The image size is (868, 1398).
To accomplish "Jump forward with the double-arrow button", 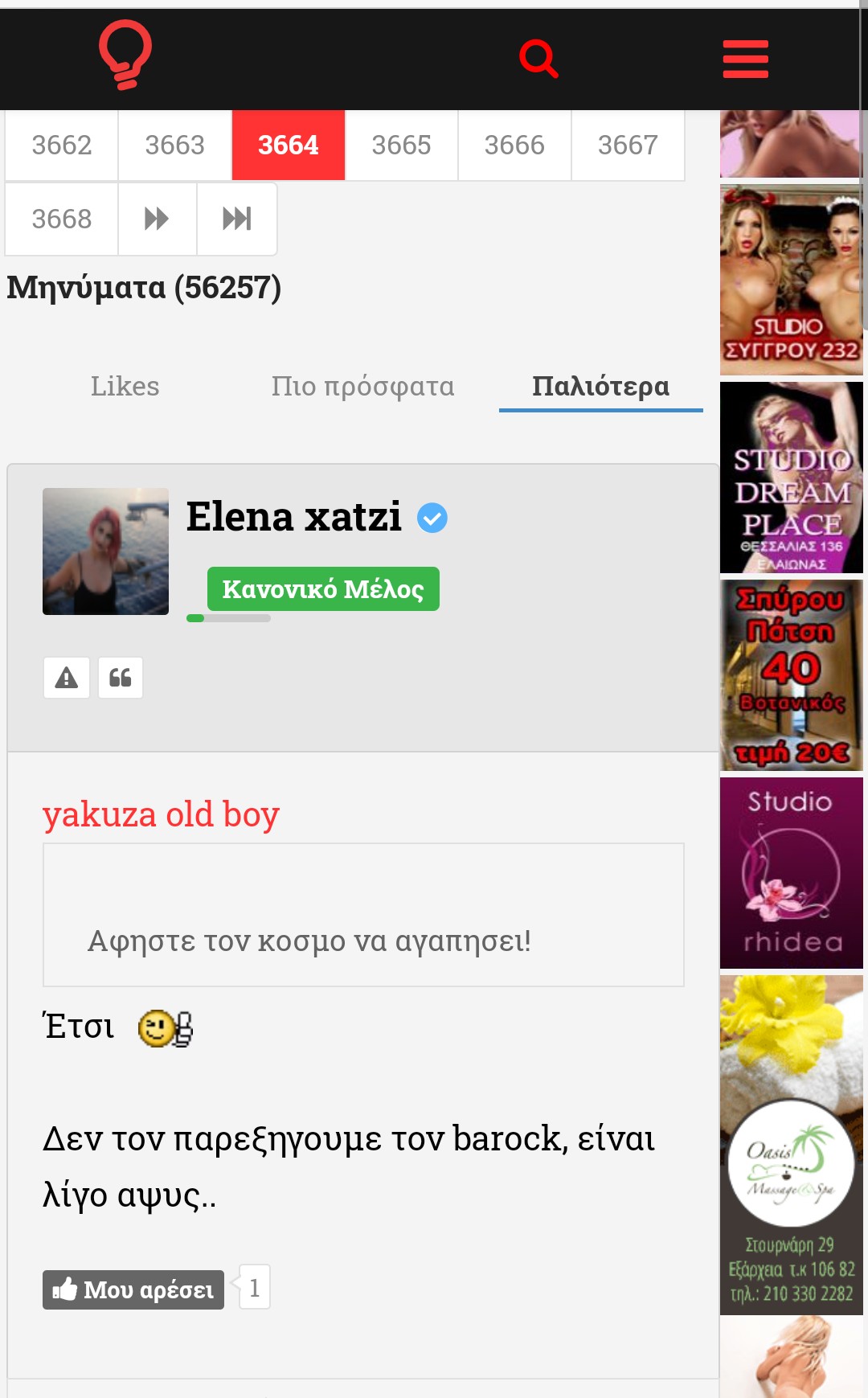I will tap(158, 219).
